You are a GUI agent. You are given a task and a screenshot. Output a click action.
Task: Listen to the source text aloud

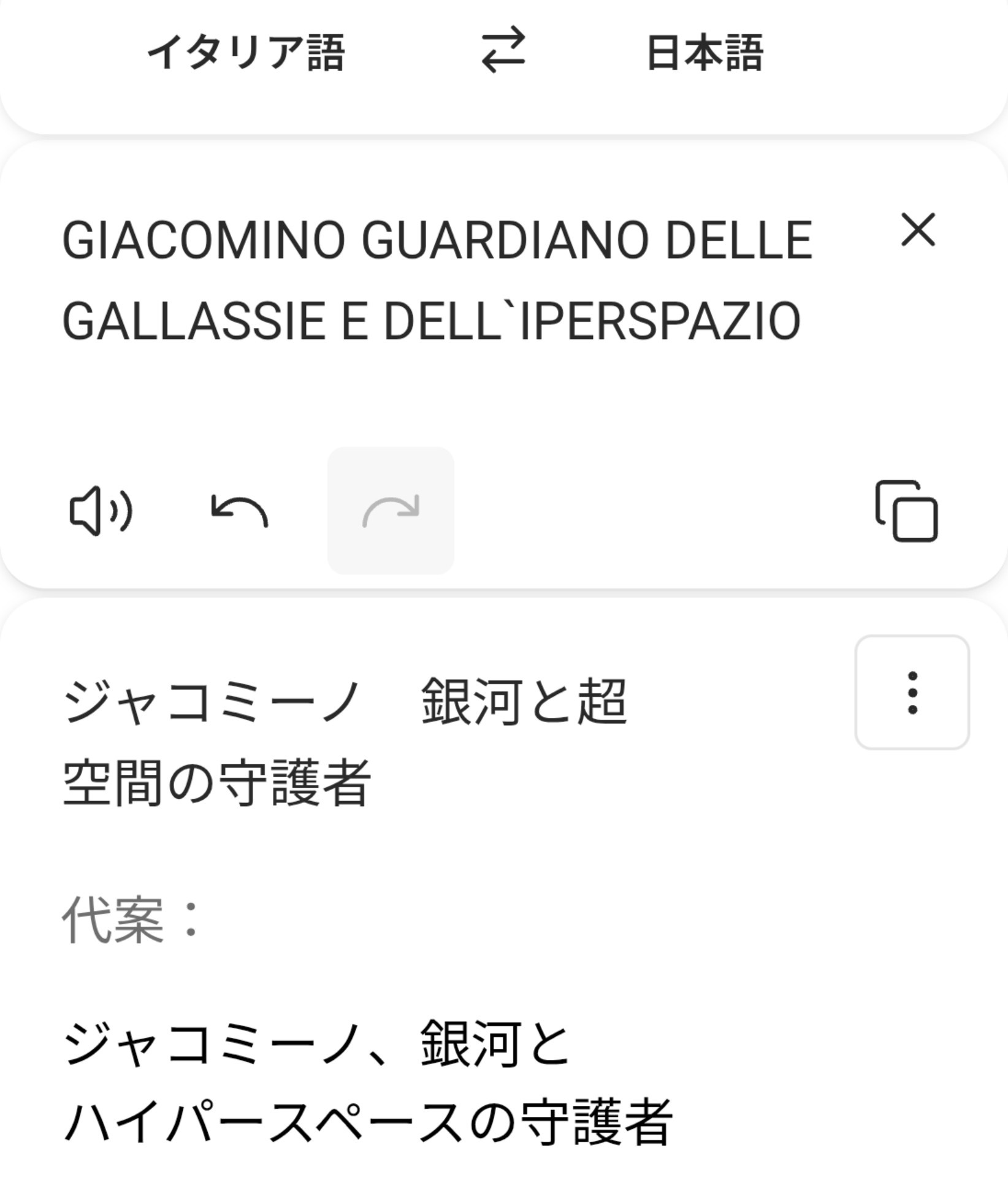click(101, 511)
